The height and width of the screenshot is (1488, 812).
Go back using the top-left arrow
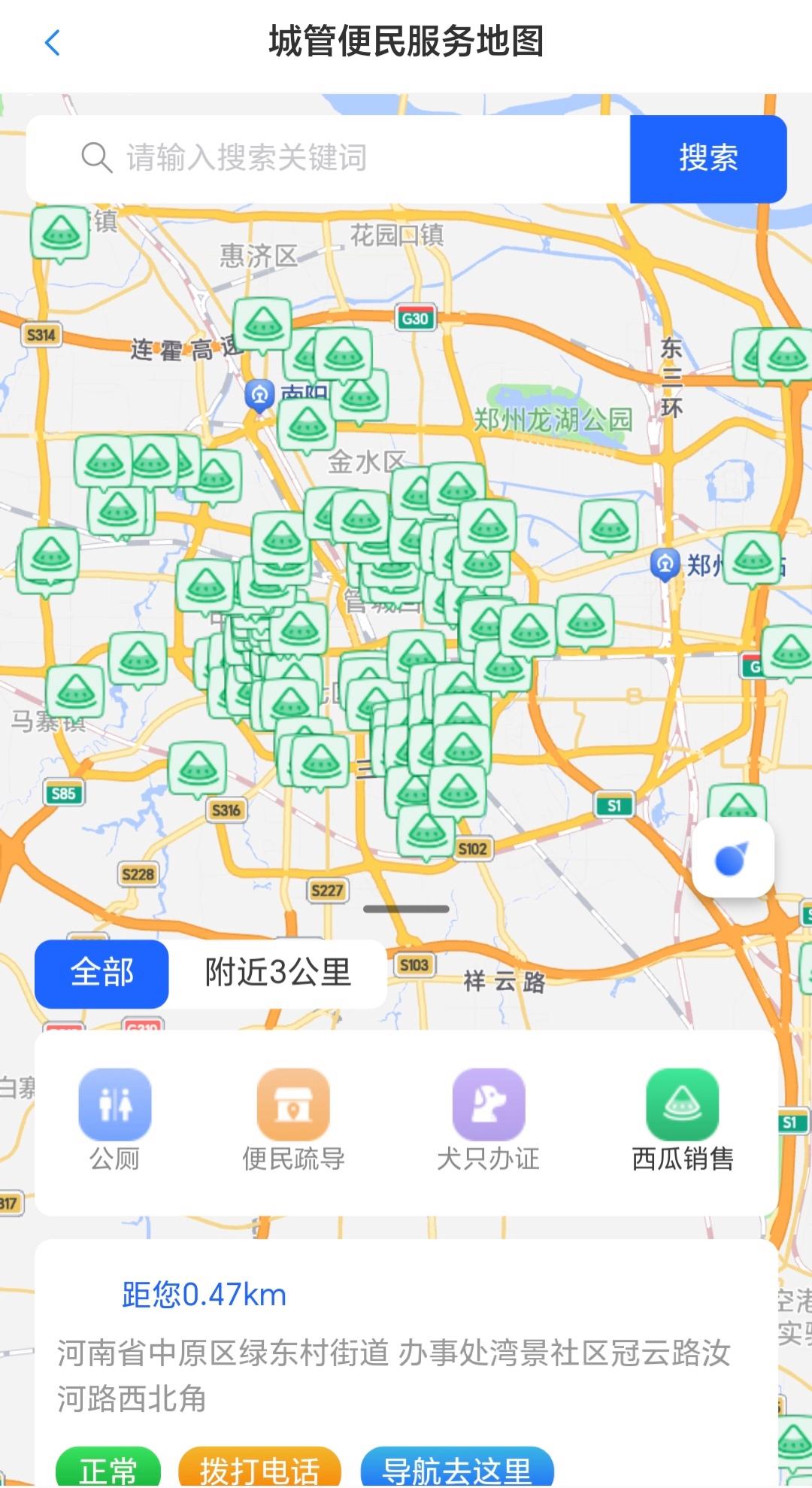click(52, 43)
